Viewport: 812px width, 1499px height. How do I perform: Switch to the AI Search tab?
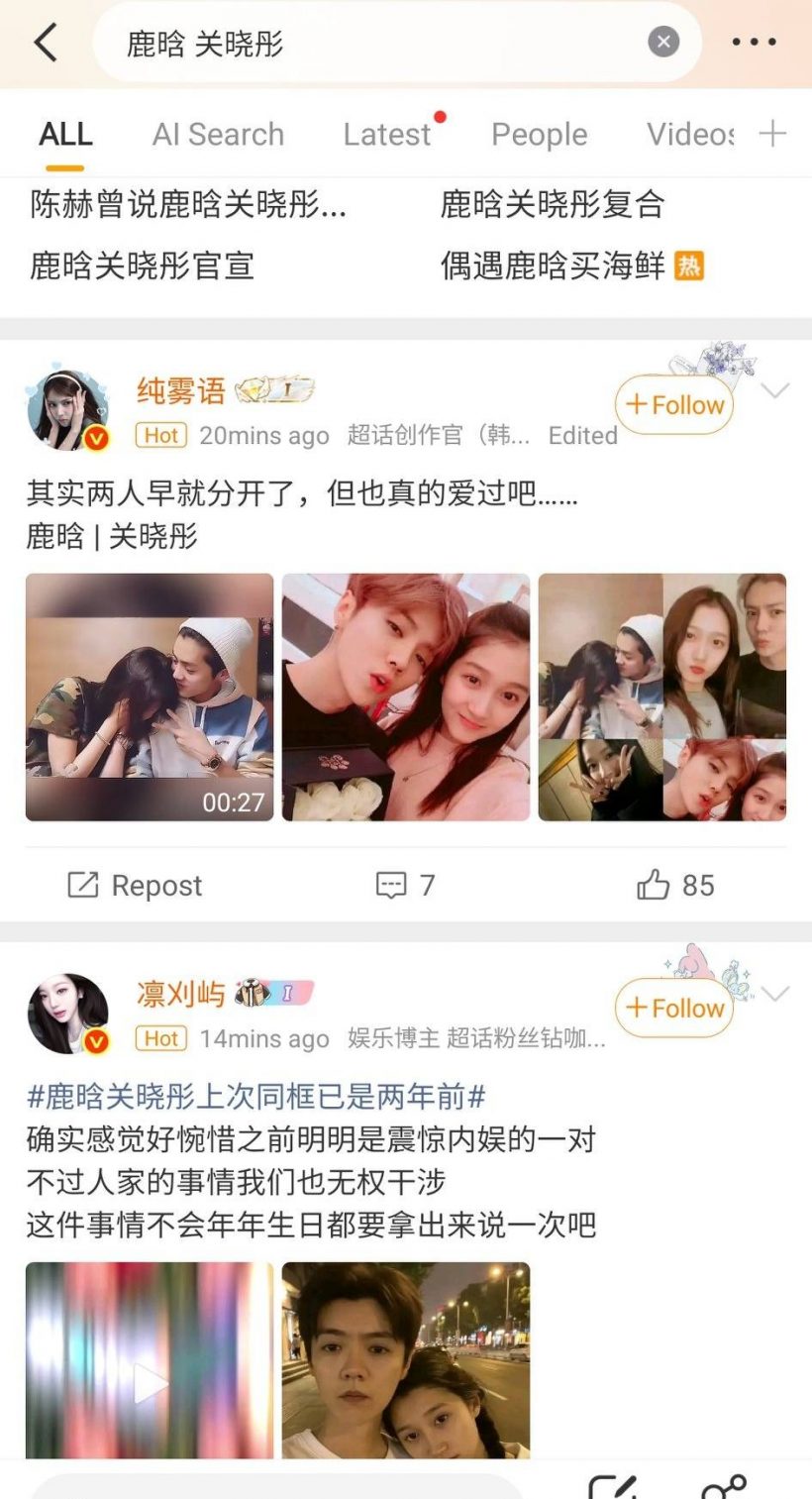click(x=218, y=135)
